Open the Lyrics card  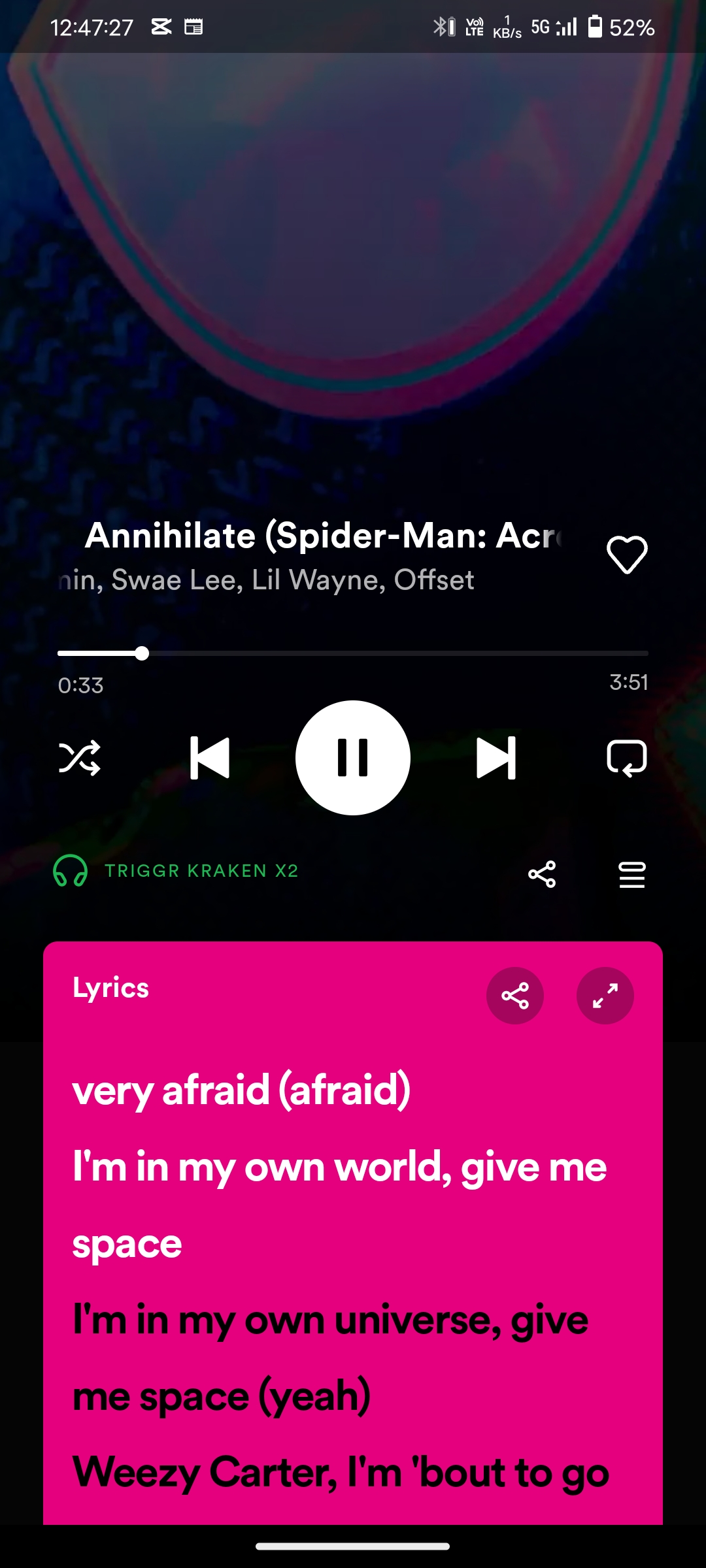point(111,988)
